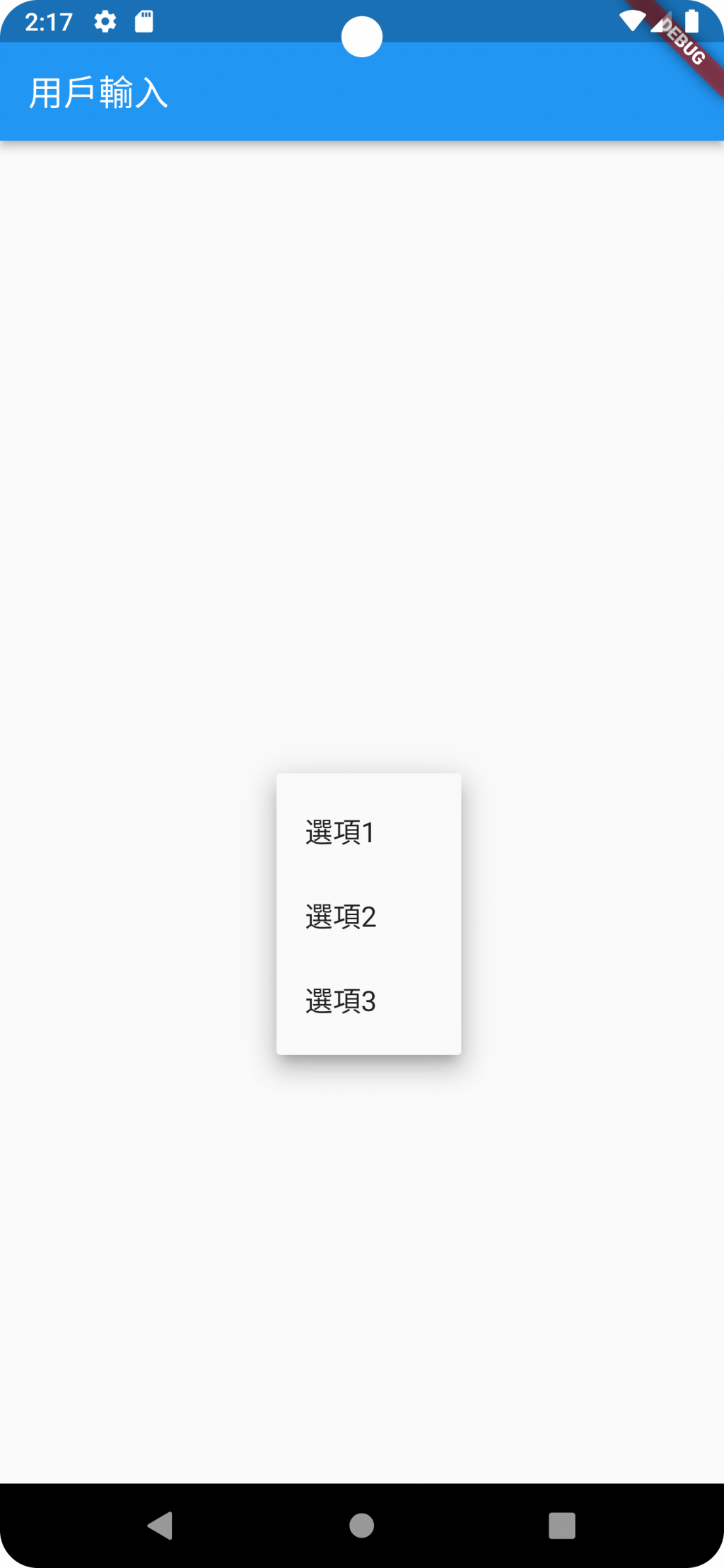Choose 選項2 in the popup menu
724x1568 pixels.
[368, 916]
